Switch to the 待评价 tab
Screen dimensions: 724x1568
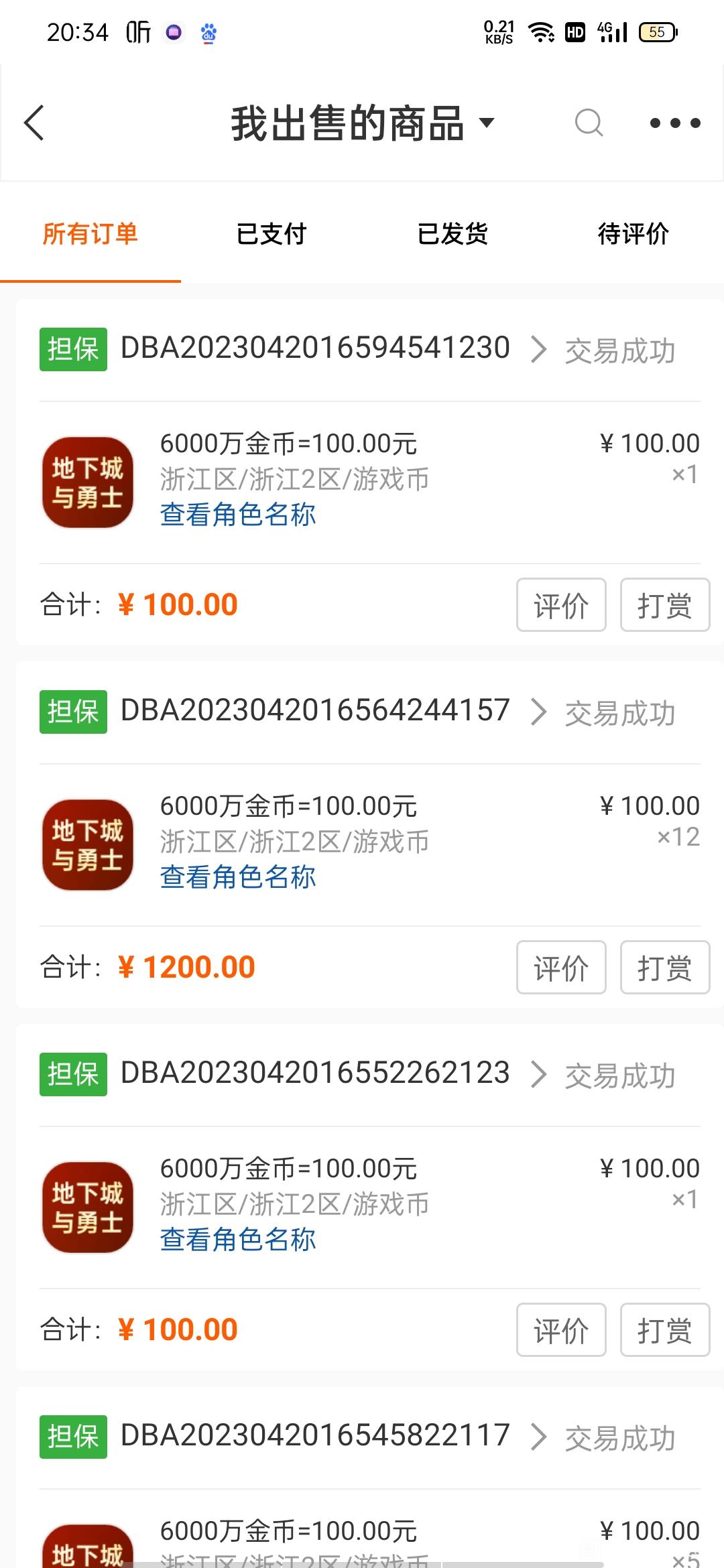click(633, 234)
